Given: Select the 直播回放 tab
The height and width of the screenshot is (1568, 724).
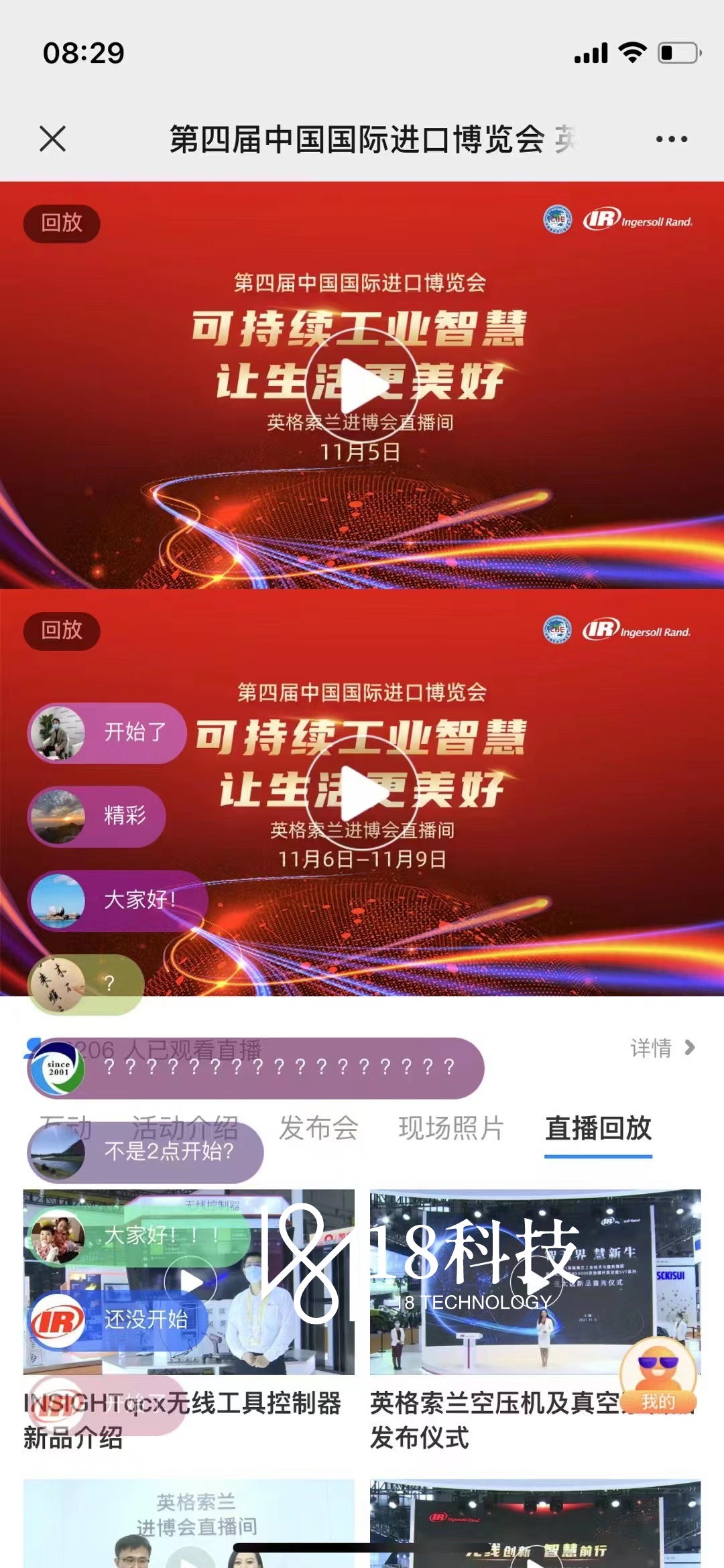Looking at the screenshot, I should [598, 1128].
